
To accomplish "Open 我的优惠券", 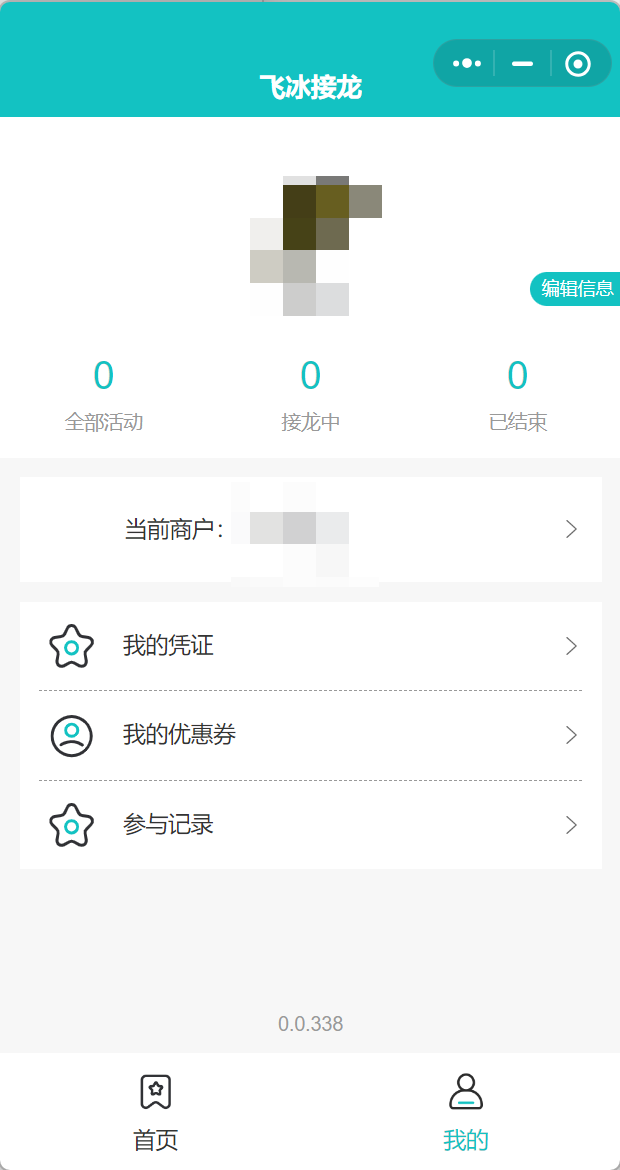I will pos(310,735).
